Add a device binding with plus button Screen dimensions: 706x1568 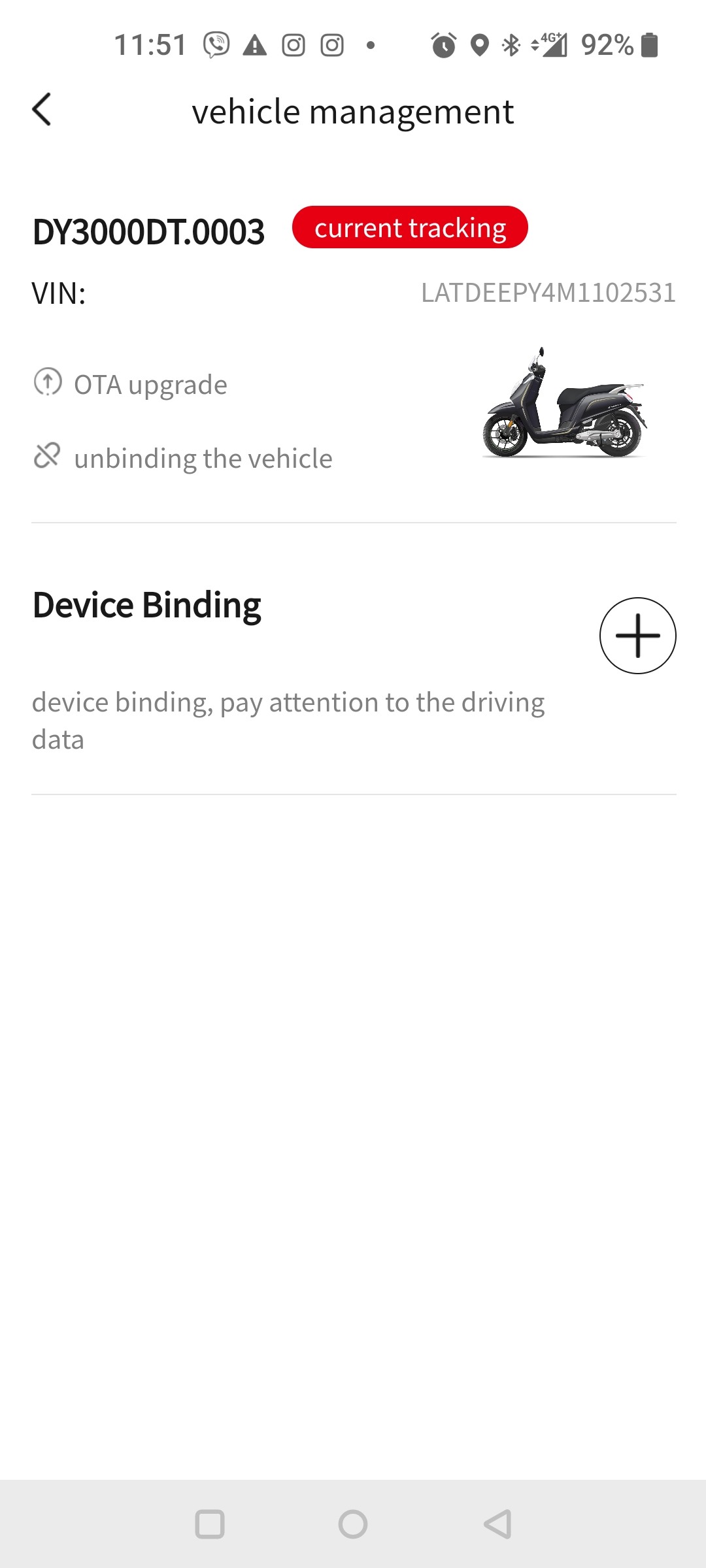point(637,635)
